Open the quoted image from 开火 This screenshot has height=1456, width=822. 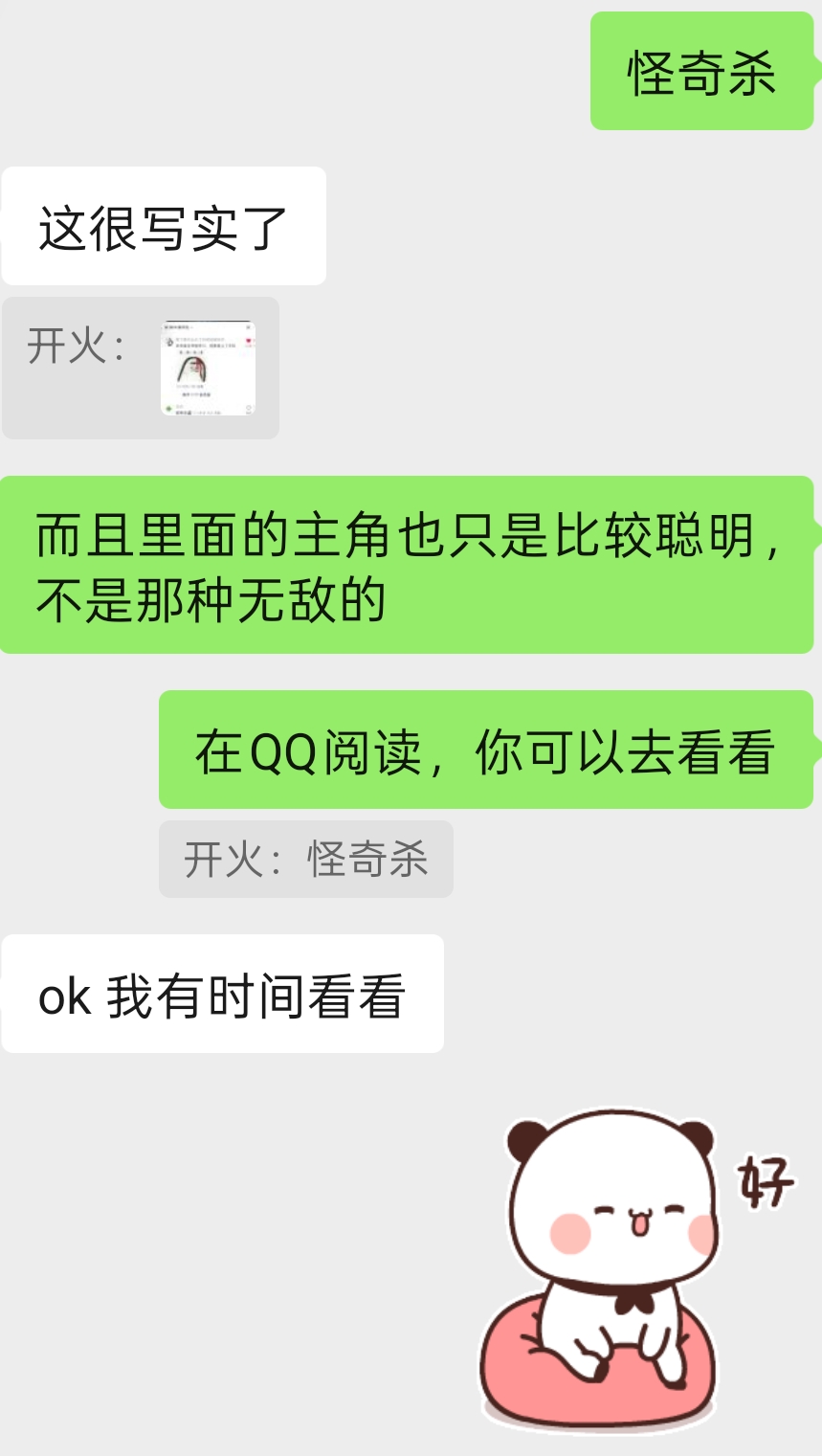pyautogui.click(x=208, y=369)
